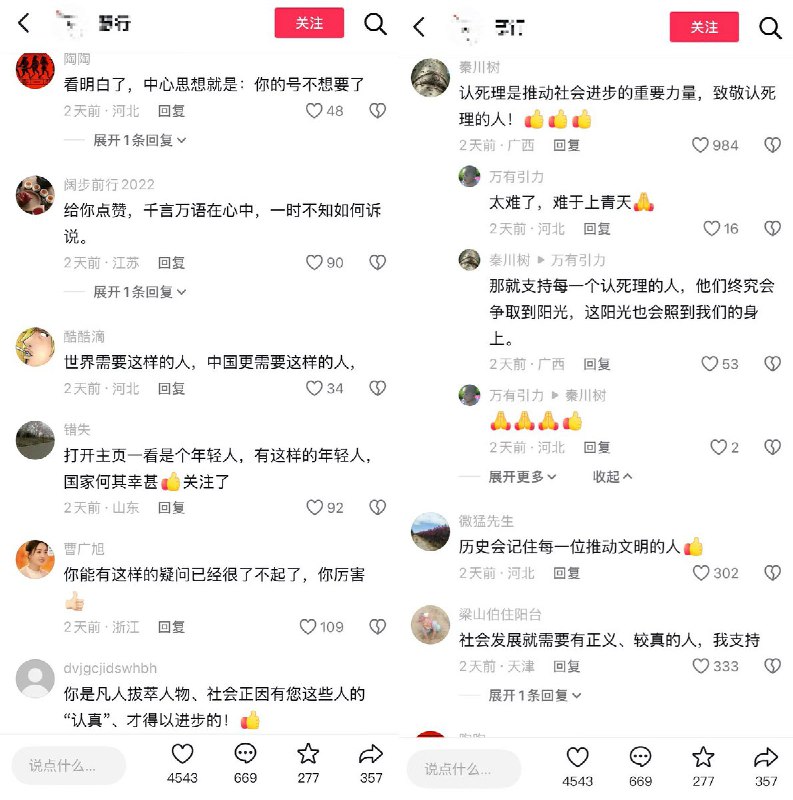The width and height of the screenshot is (793, 800).
Task: Click the back arrow in the top left
Action: pyautogui.click(x=25, y=22)
